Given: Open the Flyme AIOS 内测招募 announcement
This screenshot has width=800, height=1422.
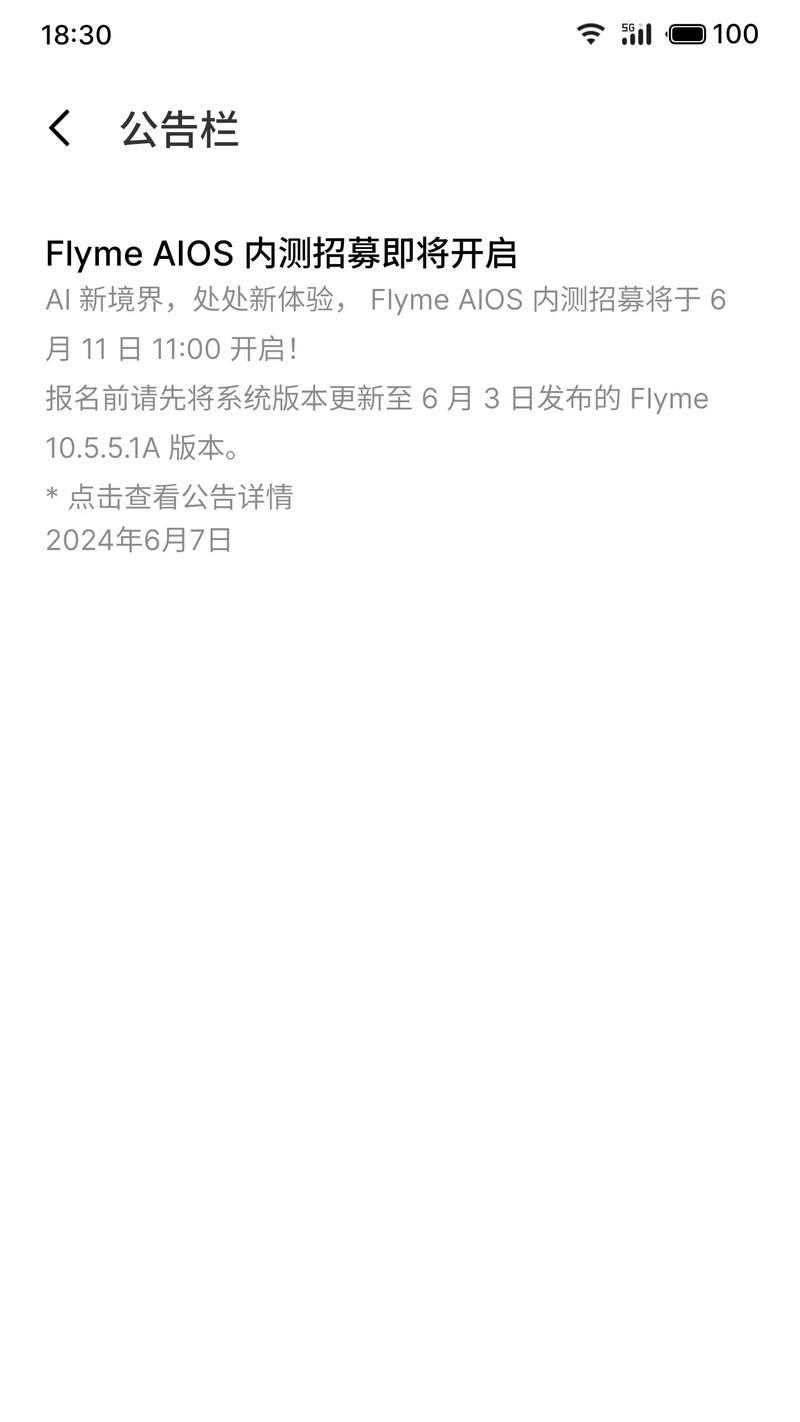Looking at the screenshot, I should (400, 394).
